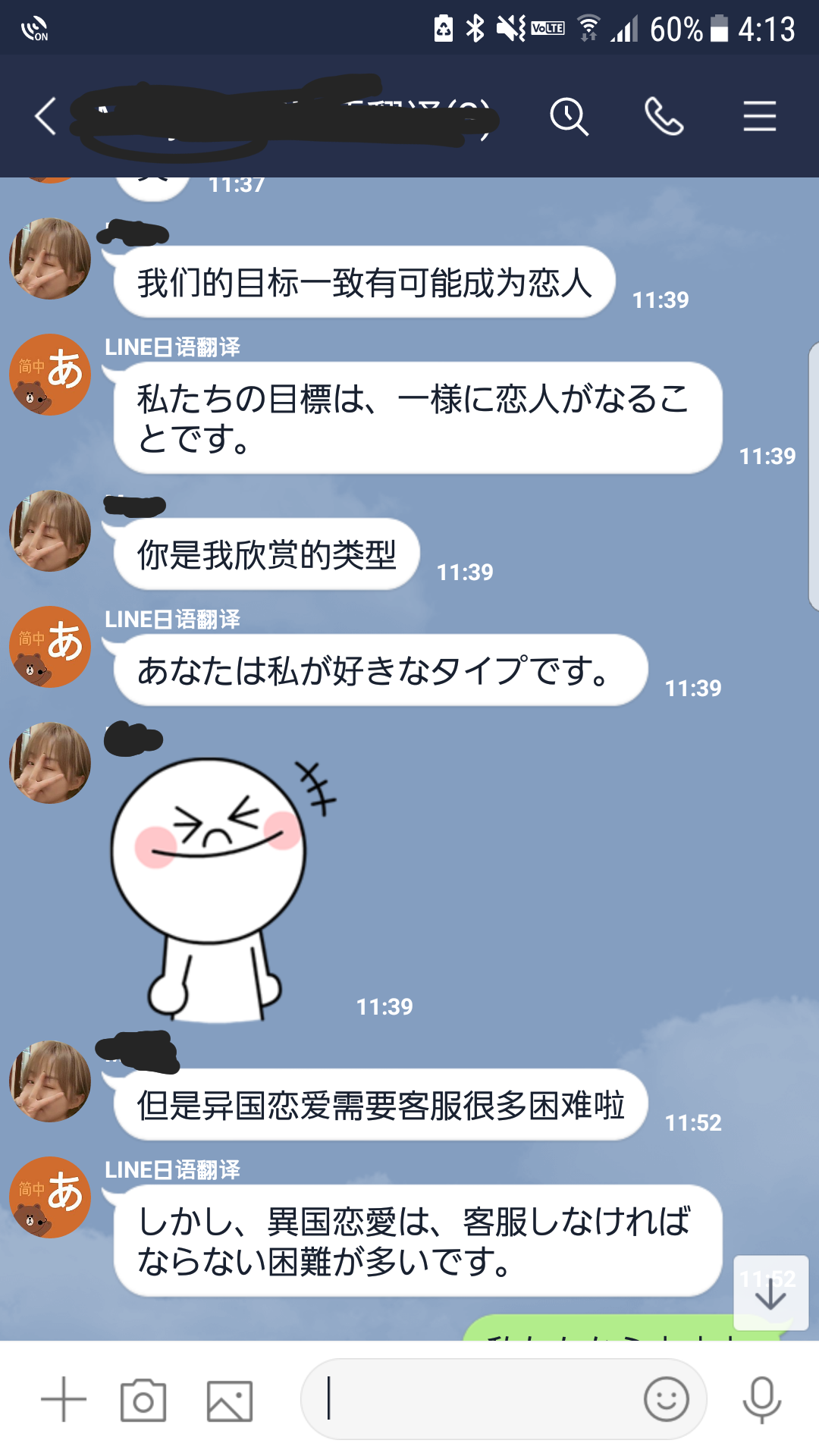Jump to the latest message
This screenshot has width=819, height=1456.
pyautogui.click(x=770, y=1293)
